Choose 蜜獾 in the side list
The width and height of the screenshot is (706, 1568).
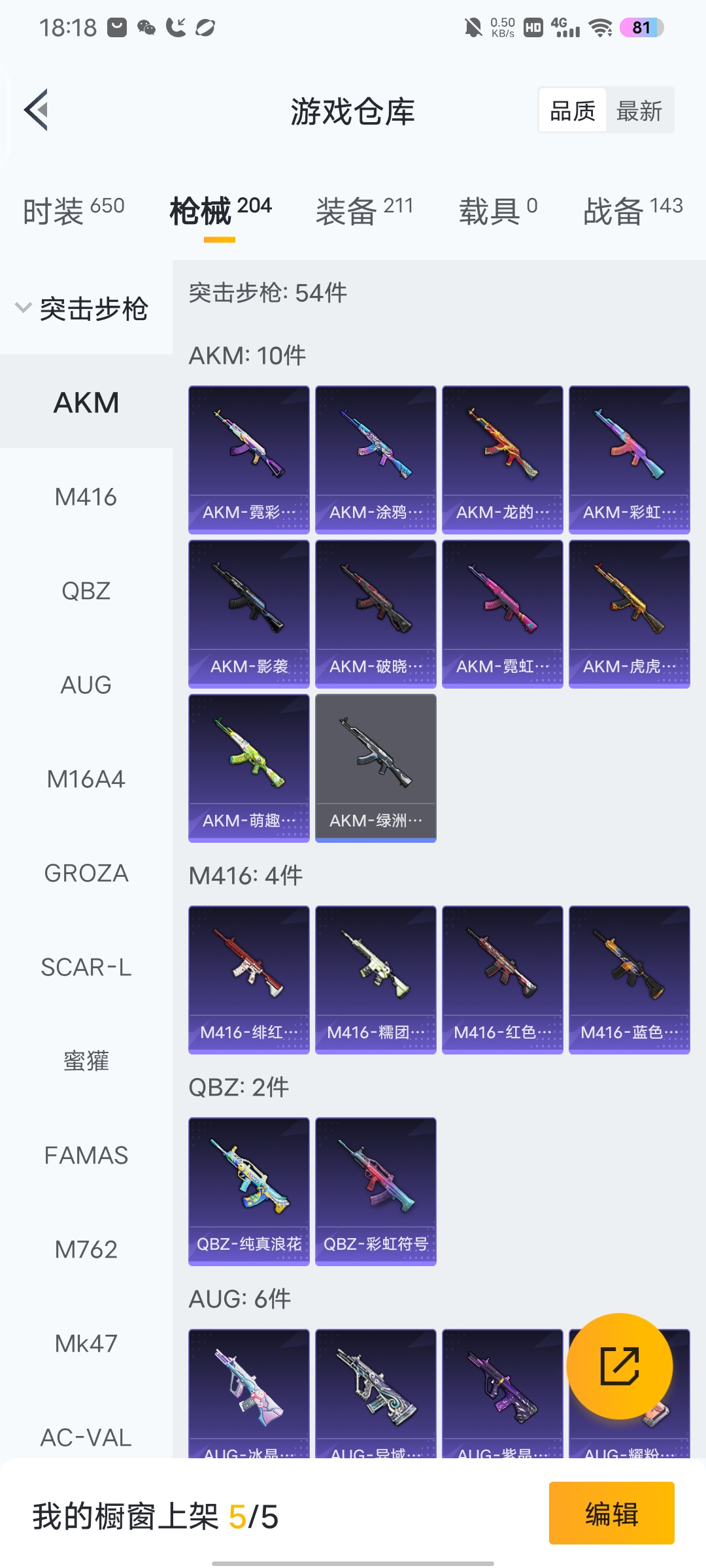click(x=86, y=1062)
